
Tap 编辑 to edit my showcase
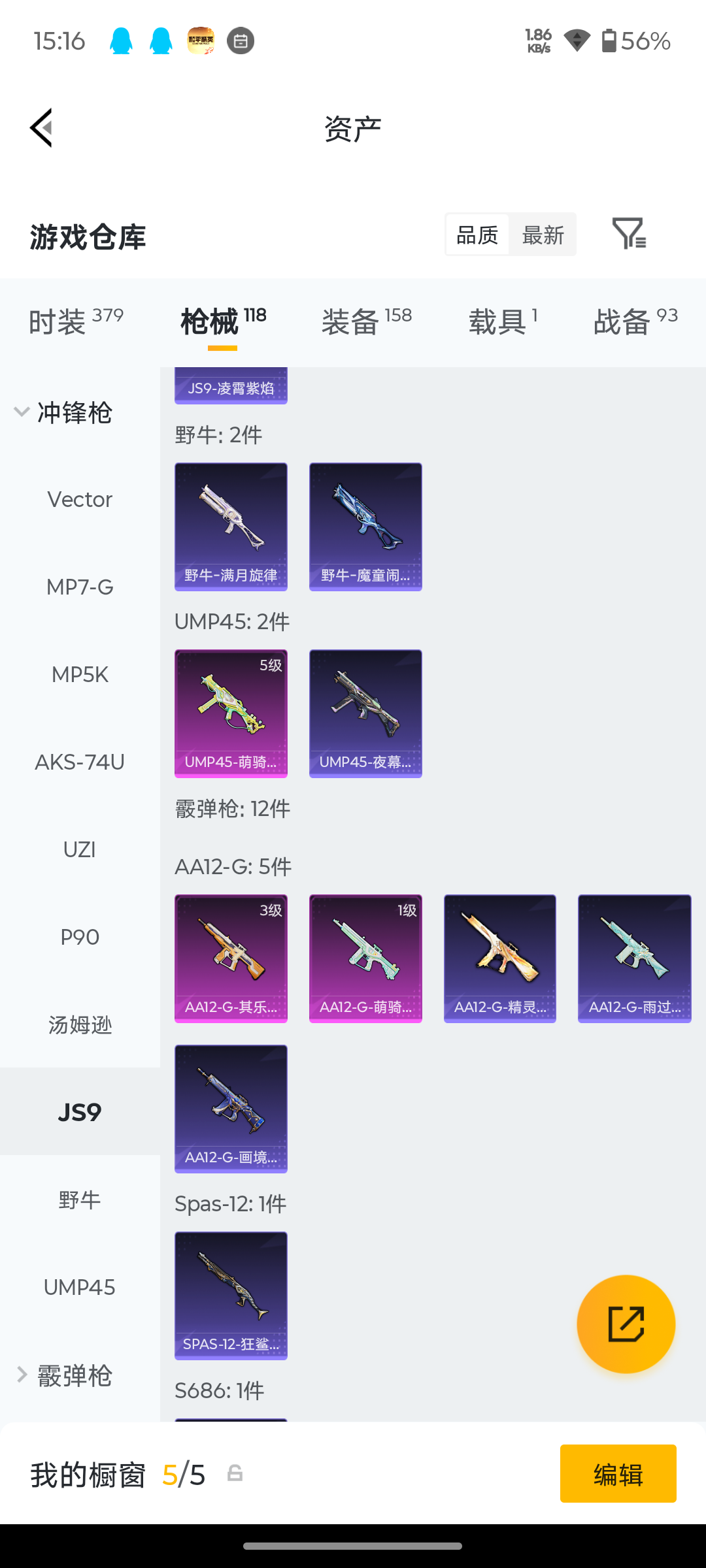coord(618,1474)
